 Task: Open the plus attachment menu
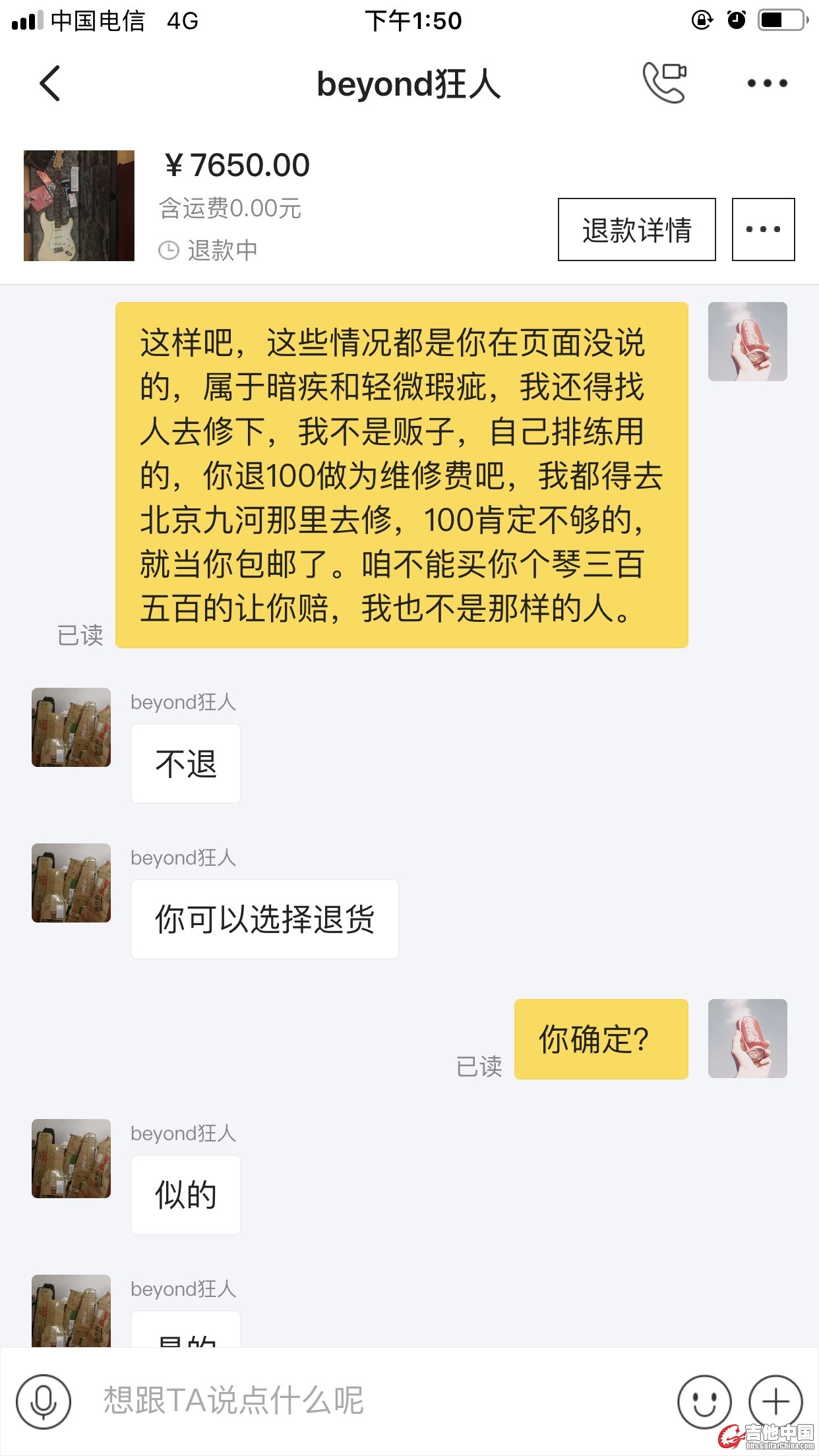tap(775, 1402)
